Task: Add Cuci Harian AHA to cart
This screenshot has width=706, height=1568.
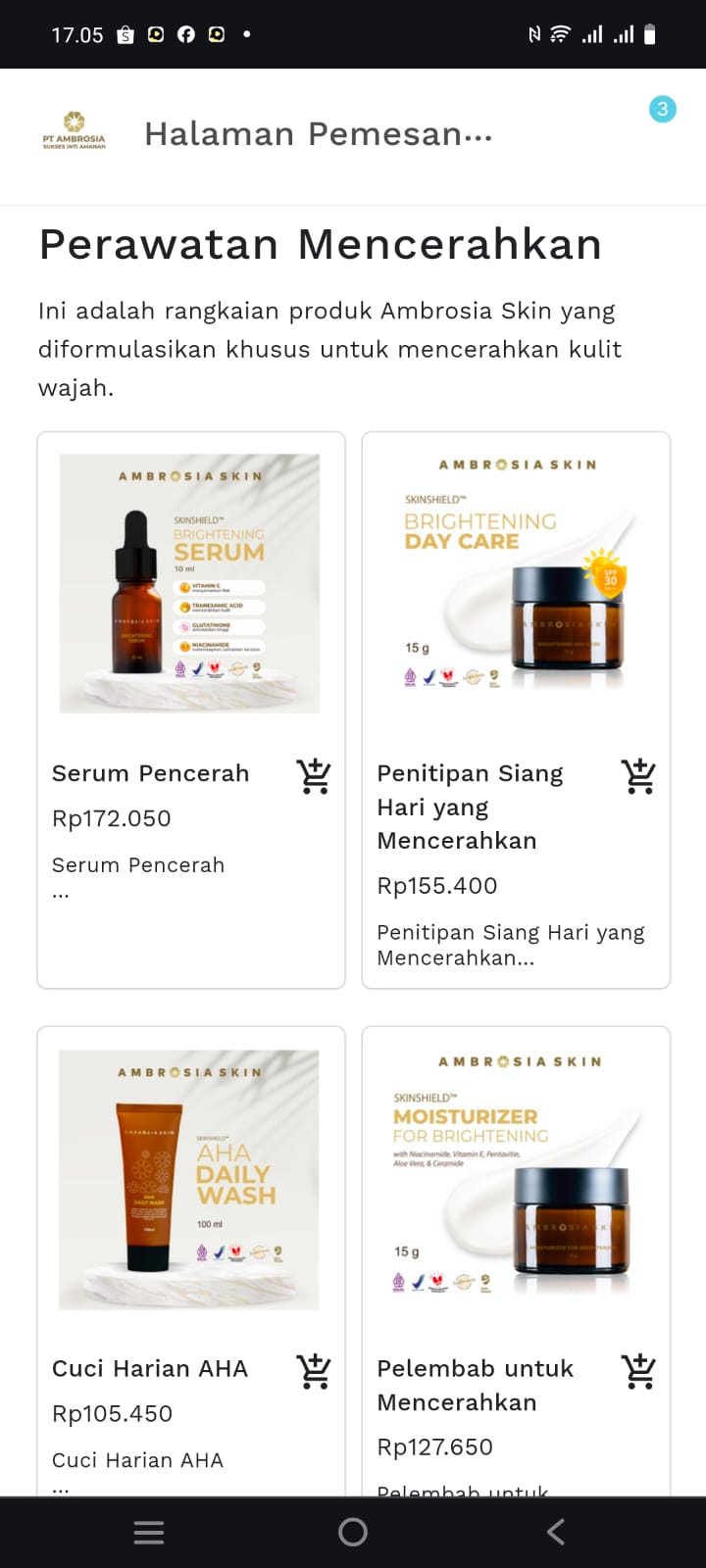Action: click(314, 1371)
